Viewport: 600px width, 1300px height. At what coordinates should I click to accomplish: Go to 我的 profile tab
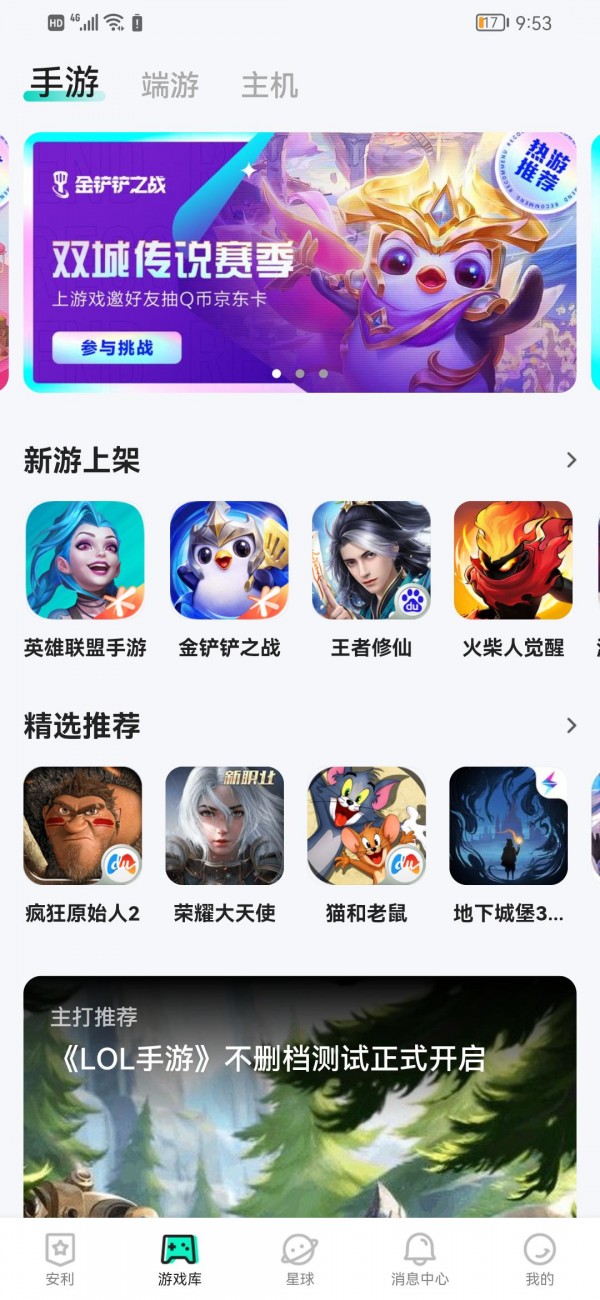pos(539,1259)
